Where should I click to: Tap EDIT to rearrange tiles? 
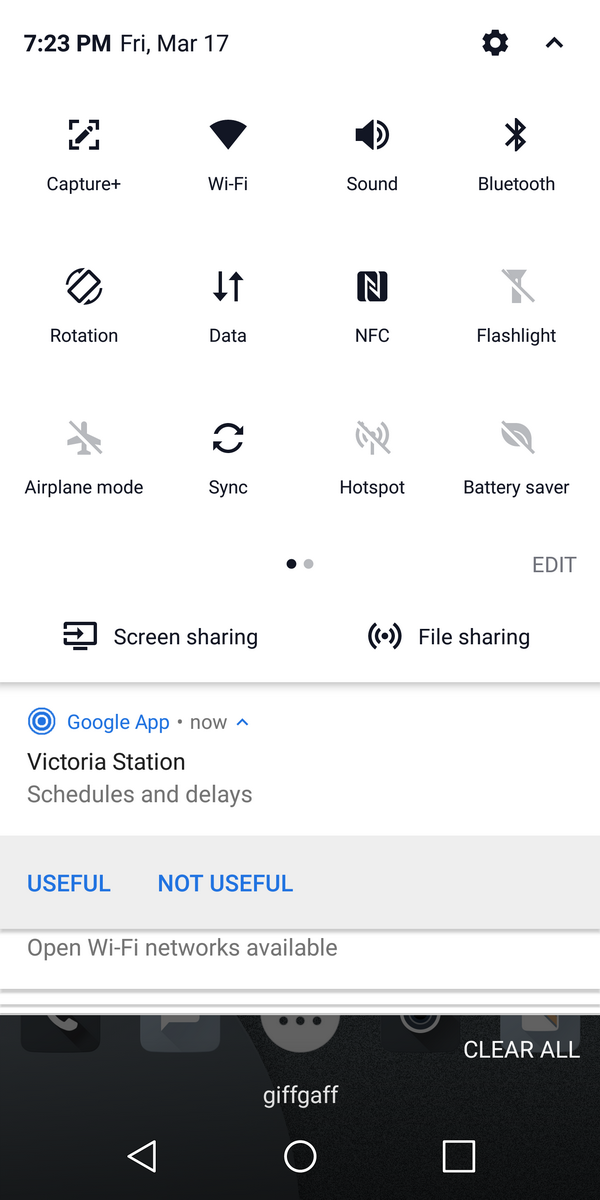coord(554,565)
